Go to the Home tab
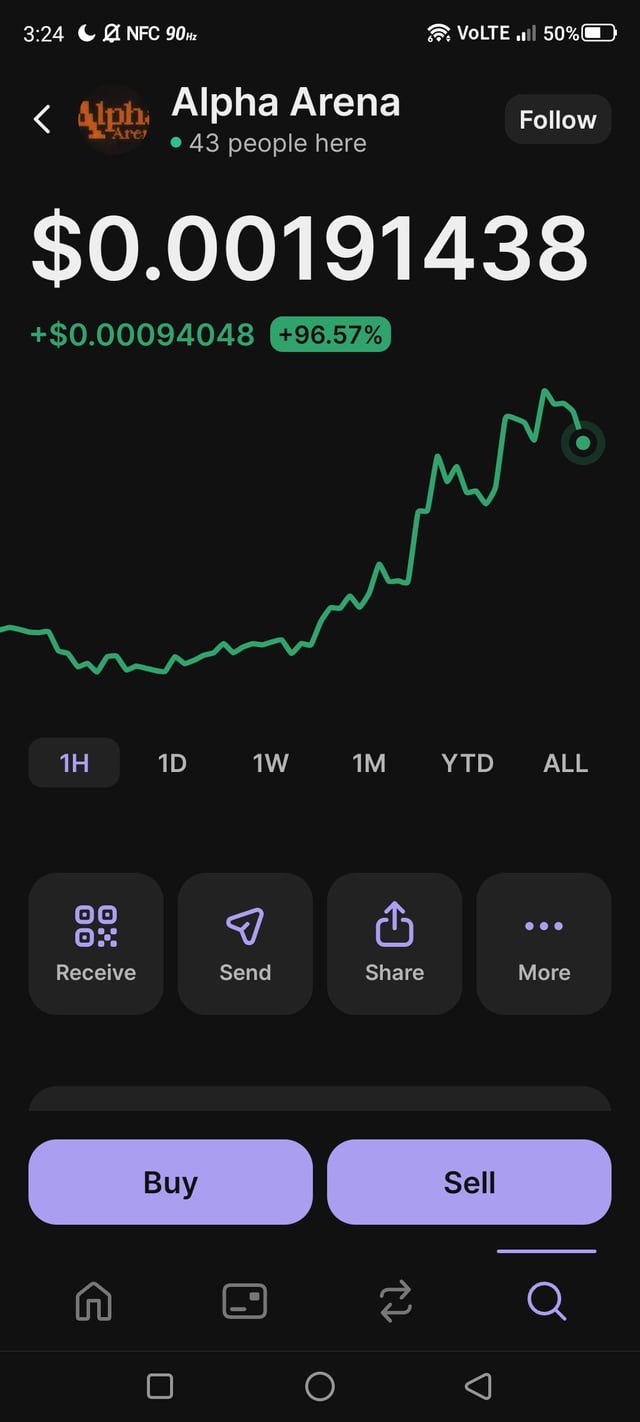Viewport: 640px width, 1422px height. click(94, 1301)
